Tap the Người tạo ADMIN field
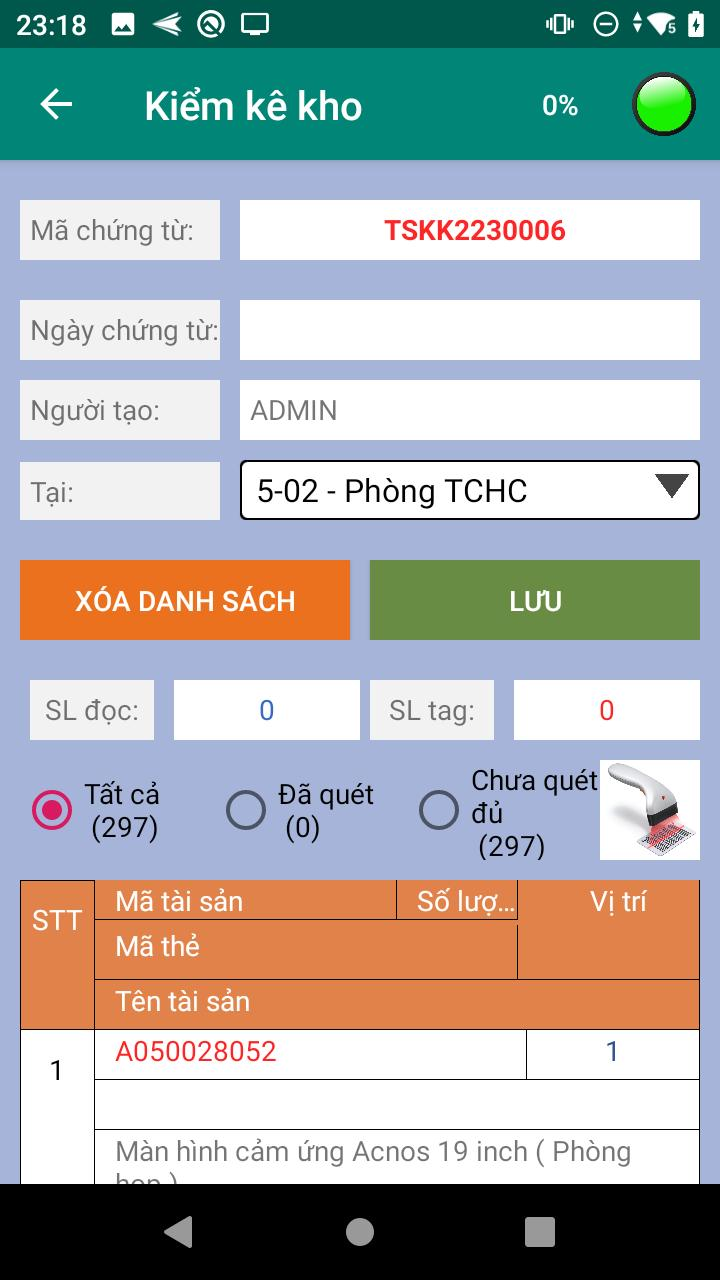 [x=469, y=410]
